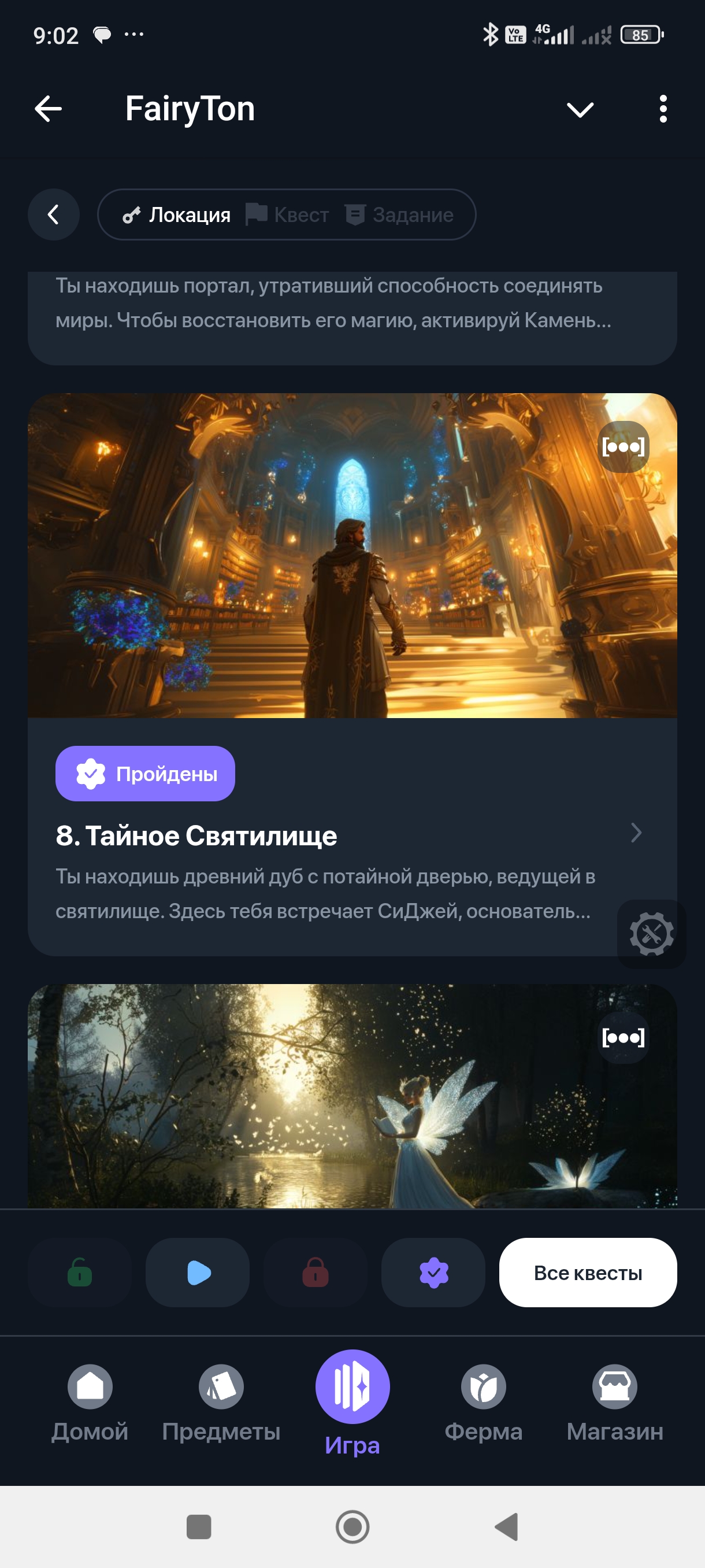Show Все квесты
The height and width of the screenshot is (1568, 705).
point(588,1272)
